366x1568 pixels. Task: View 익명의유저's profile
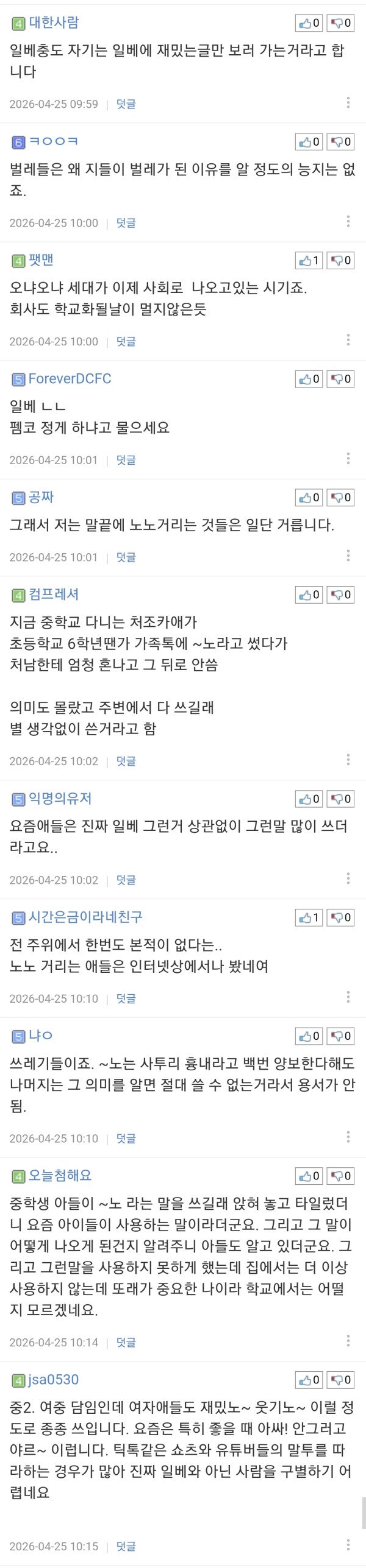tap(60, 798)
